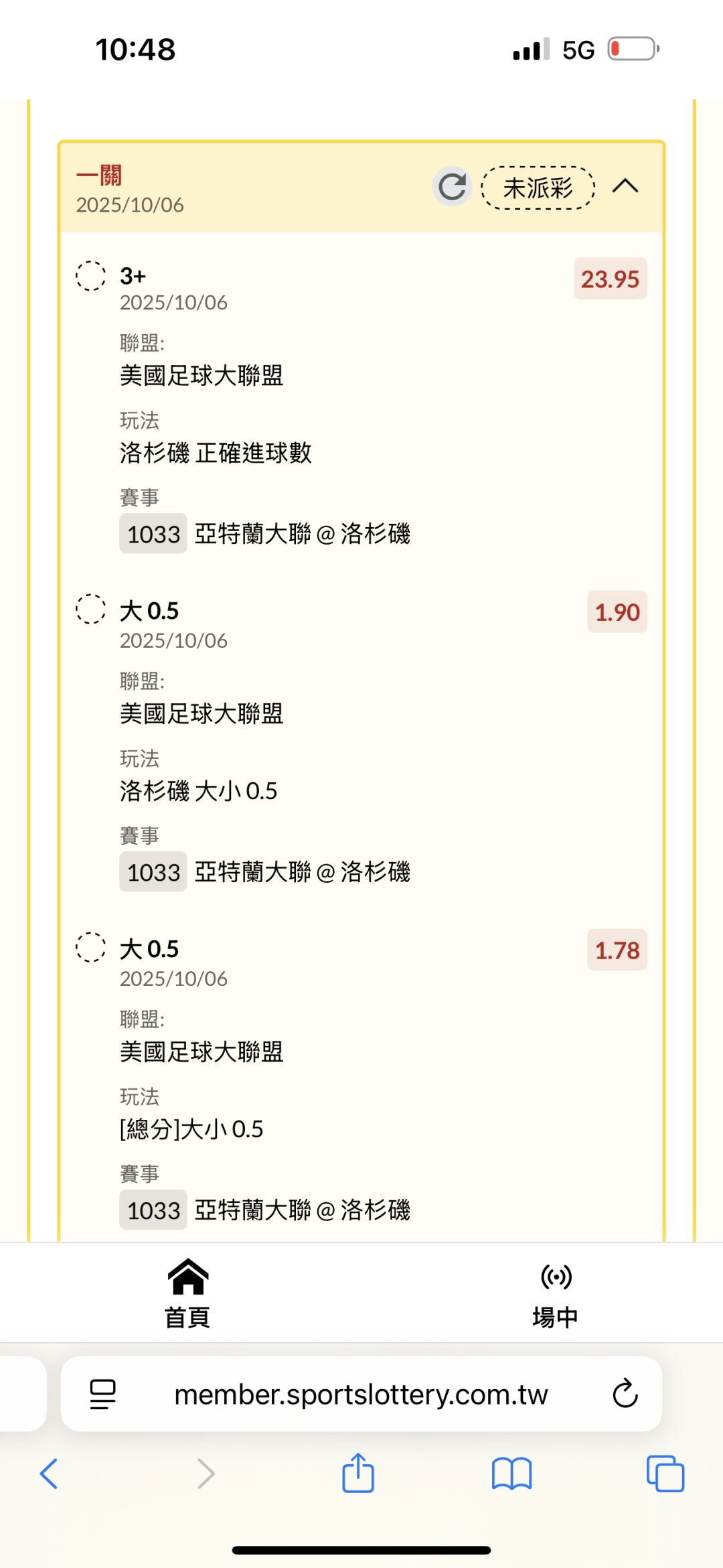The image size is (723, 1568).
Task: Go back to previous page
Action: click(49, 1473)
